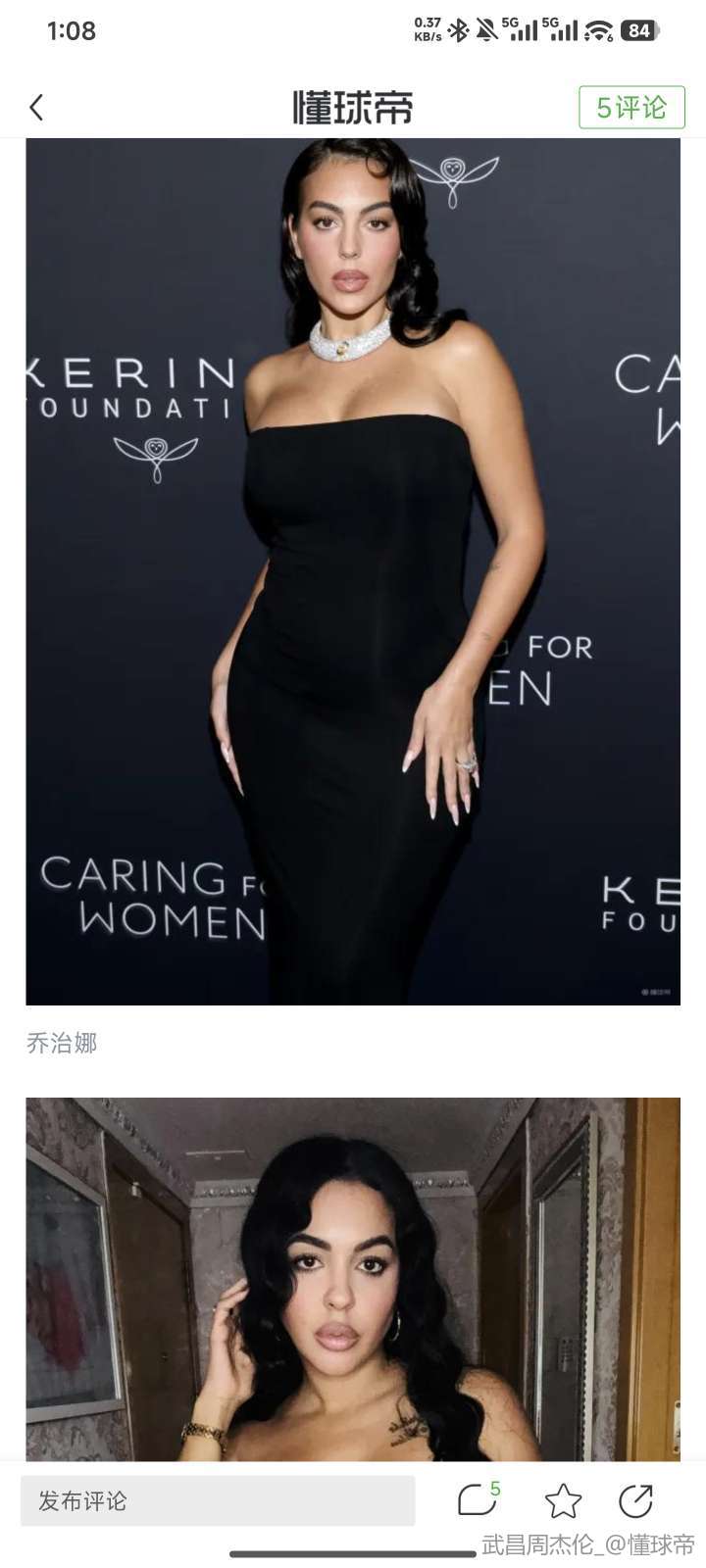Share this post via the share icon
Image resolution: width=706 pixels, height=1568 pixels.
pos(635,1500)
